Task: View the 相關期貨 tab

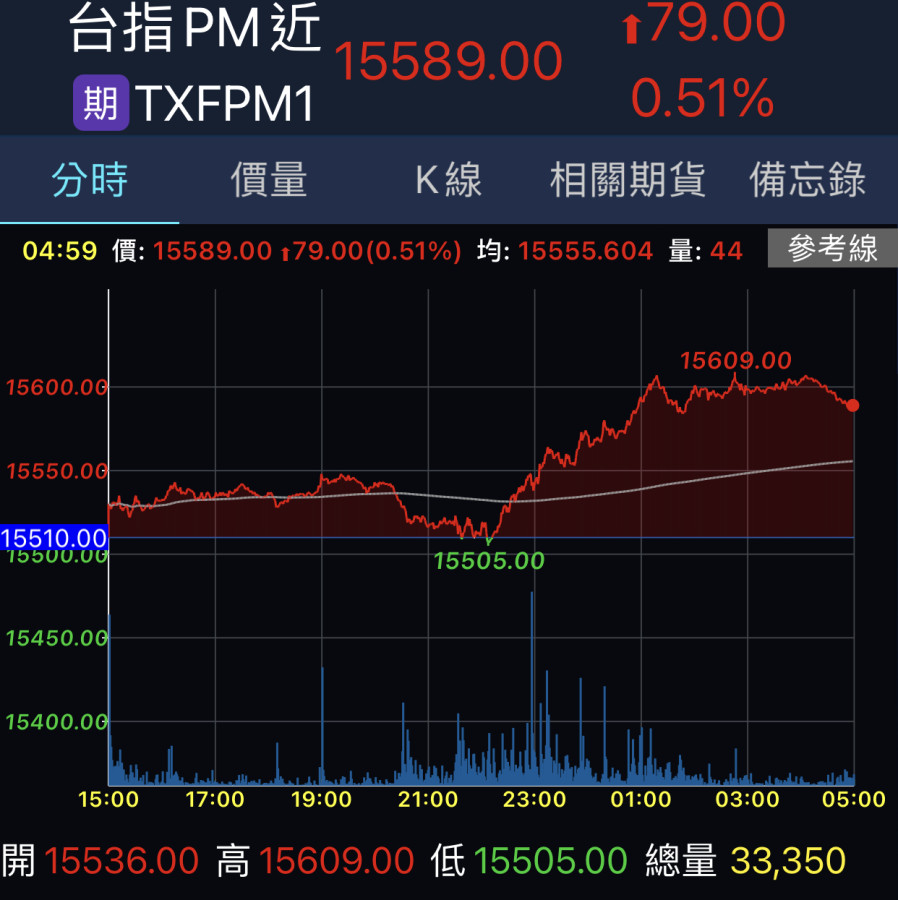Action: pyautogui.click(x=628, y=181)
